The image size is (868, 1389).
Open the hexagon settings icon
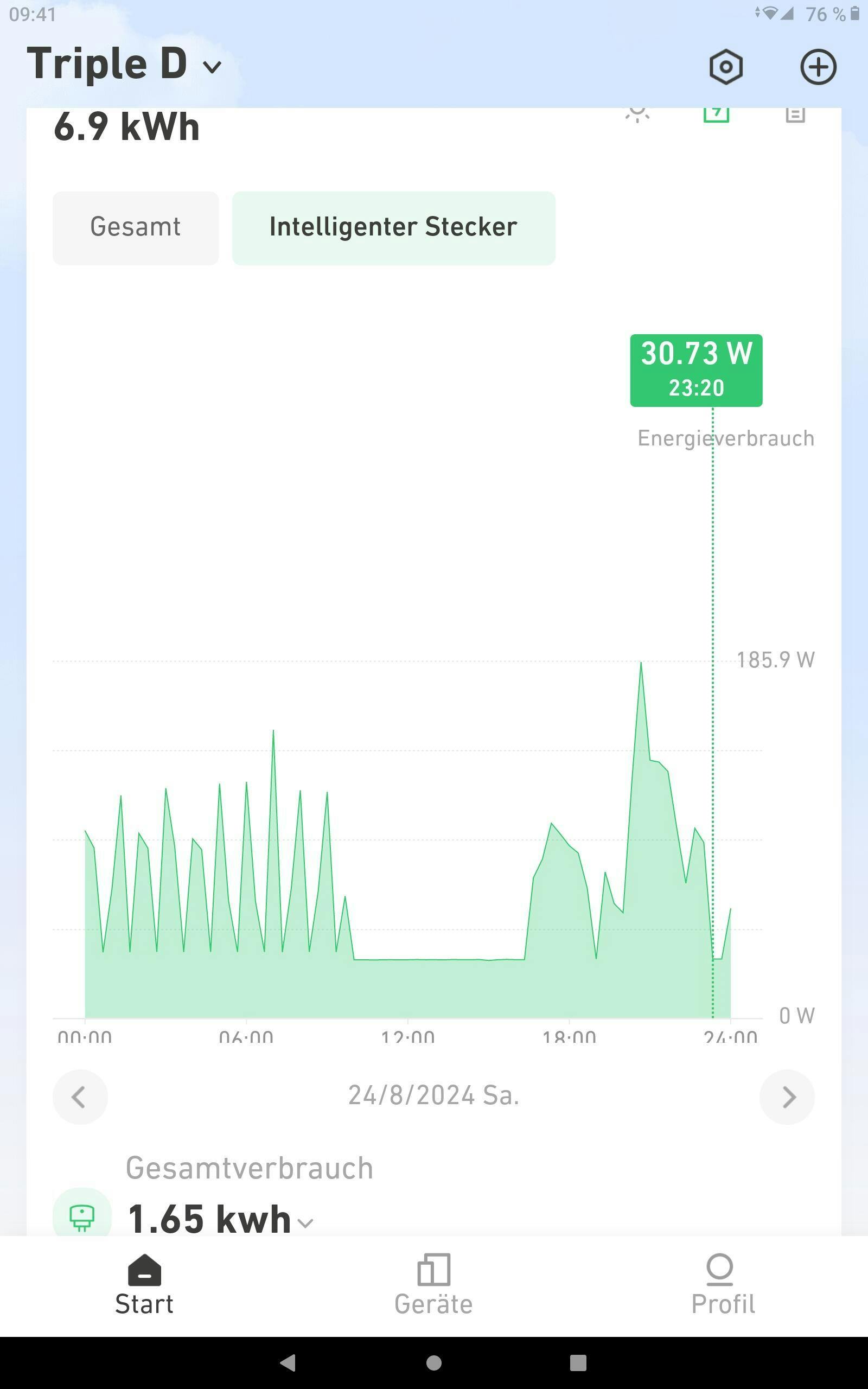pyautogui.click(x=726, y=67)
